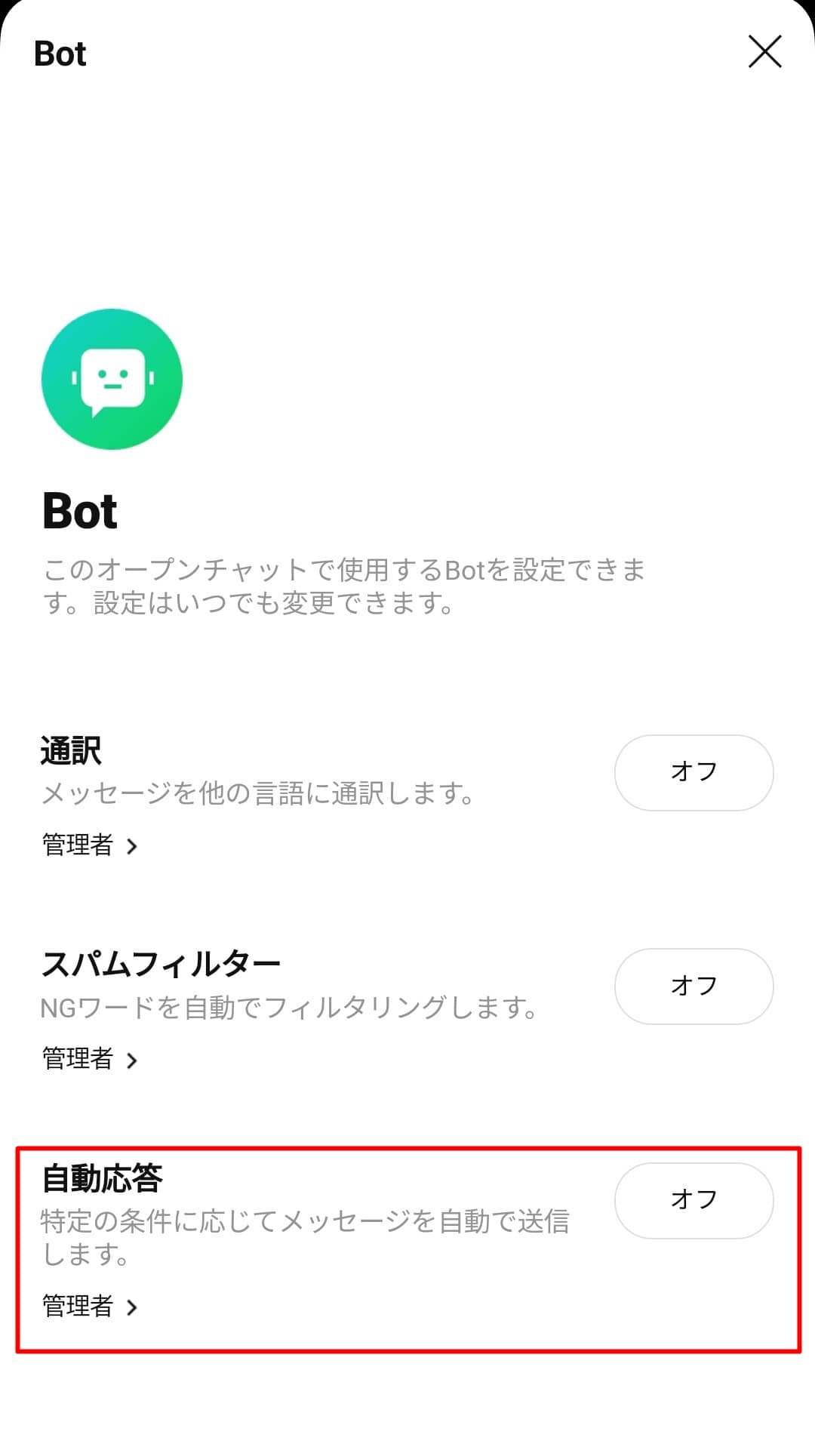This screenshot has width=815, height=1456.
Task: Open 管理者 settings for スパムフィルター
Action: tap(89, 1059)
